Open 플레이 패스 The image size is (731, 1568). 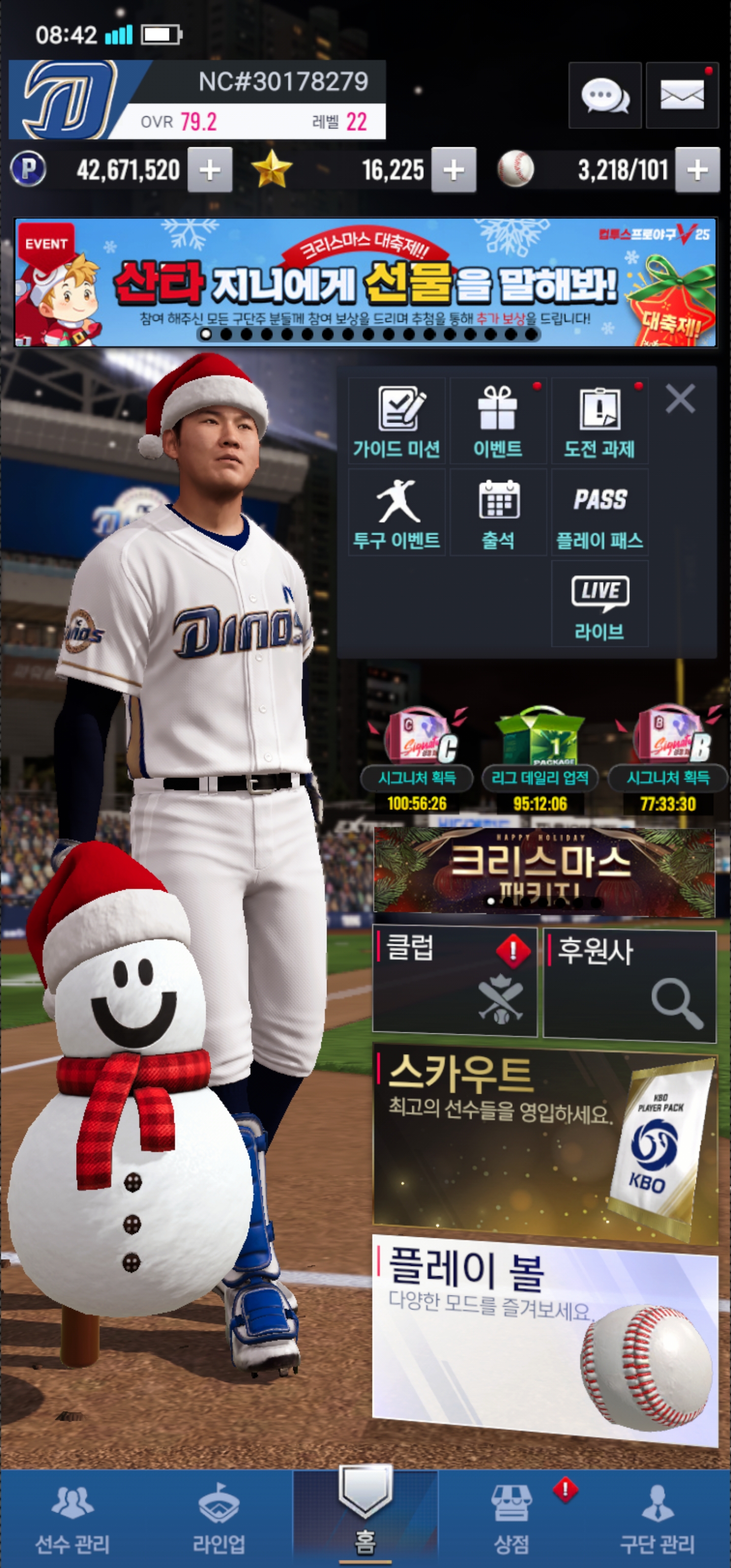pyautogui.click(x=600, y=512)
